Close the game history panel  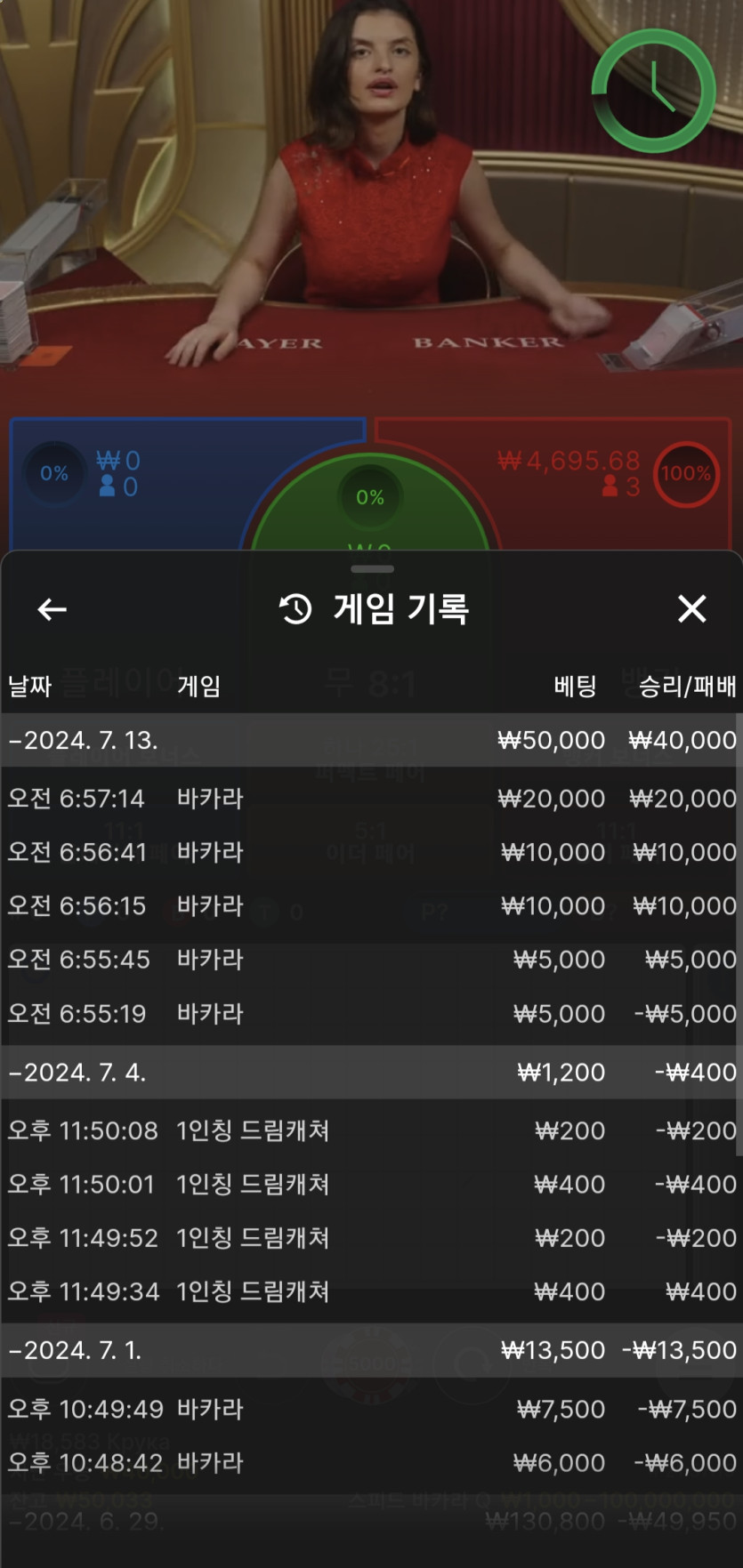(x=691, y=609)
